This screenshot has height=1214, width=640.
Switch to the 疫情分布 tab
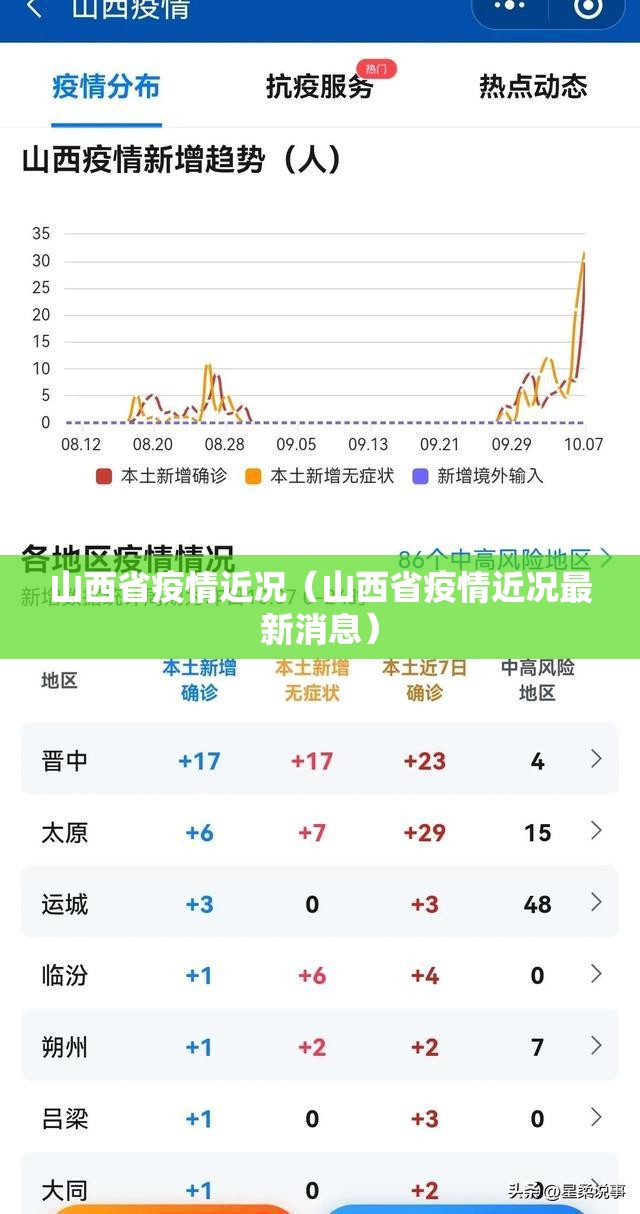pyautogui.click(x=106, y=87)
